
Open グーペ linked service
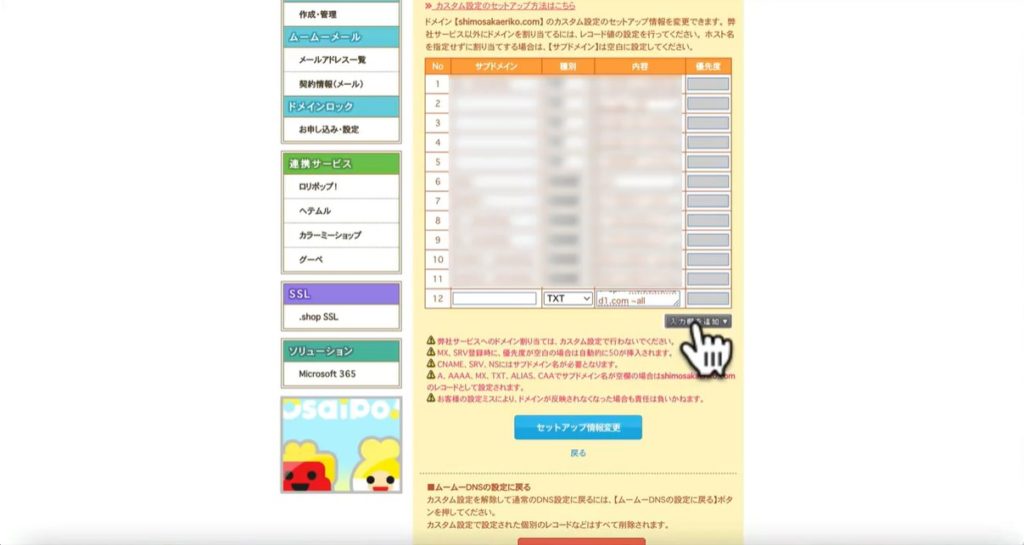[311, 259]
